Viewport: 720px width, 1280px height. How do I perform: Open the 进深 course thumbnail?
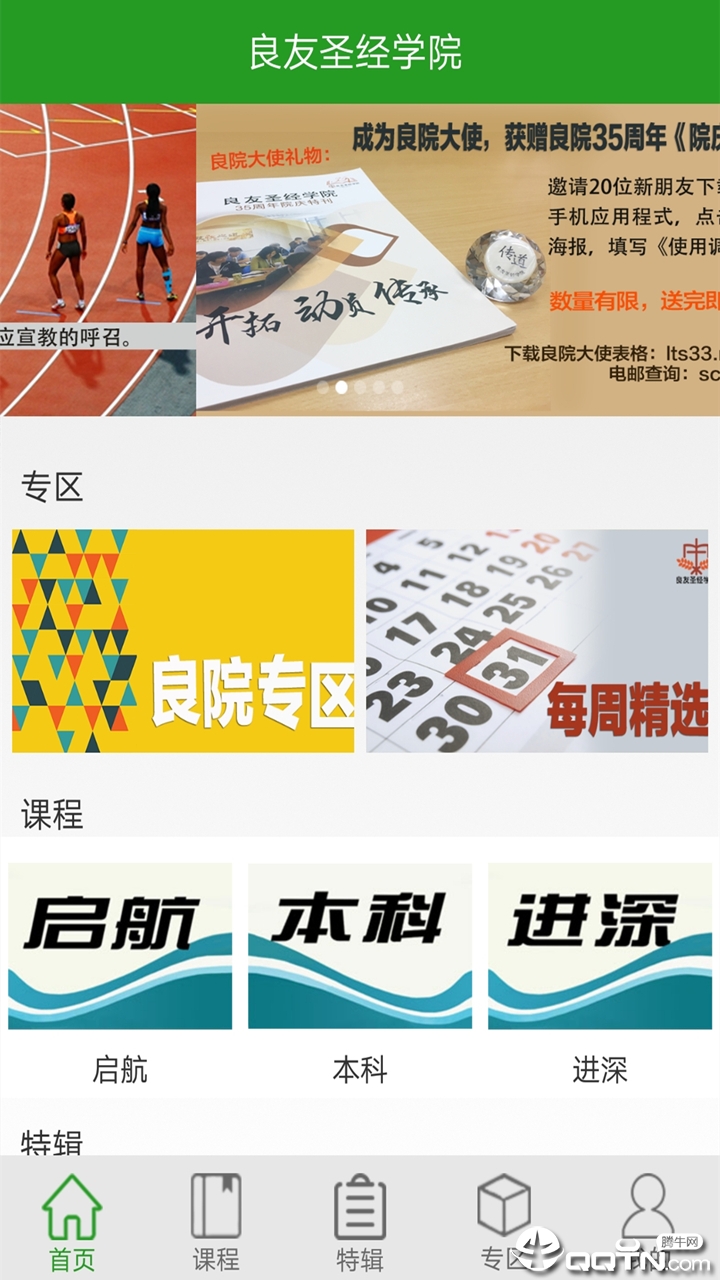600,943
